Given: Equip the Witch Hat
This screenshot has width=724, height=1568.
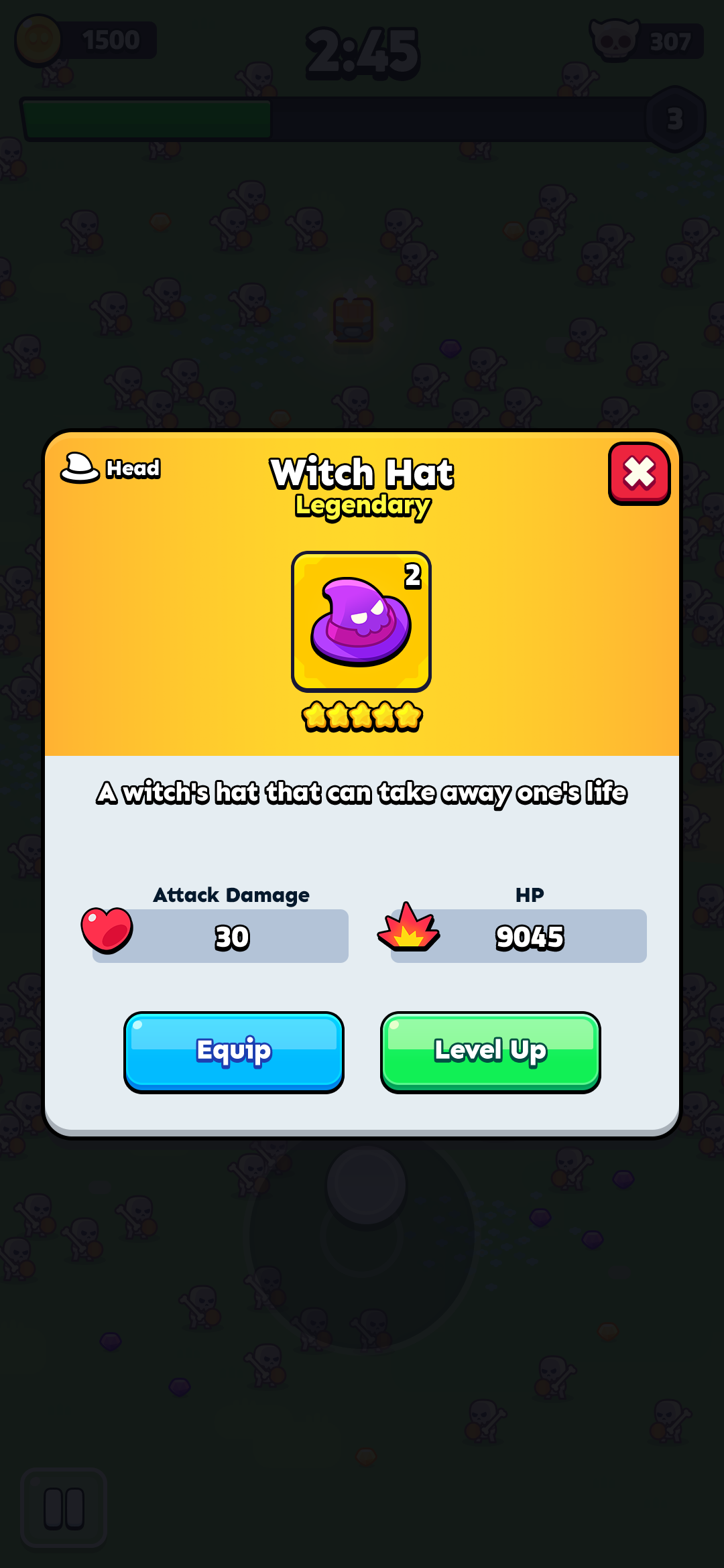Looking at the screenshot, I should point(234,1051).
